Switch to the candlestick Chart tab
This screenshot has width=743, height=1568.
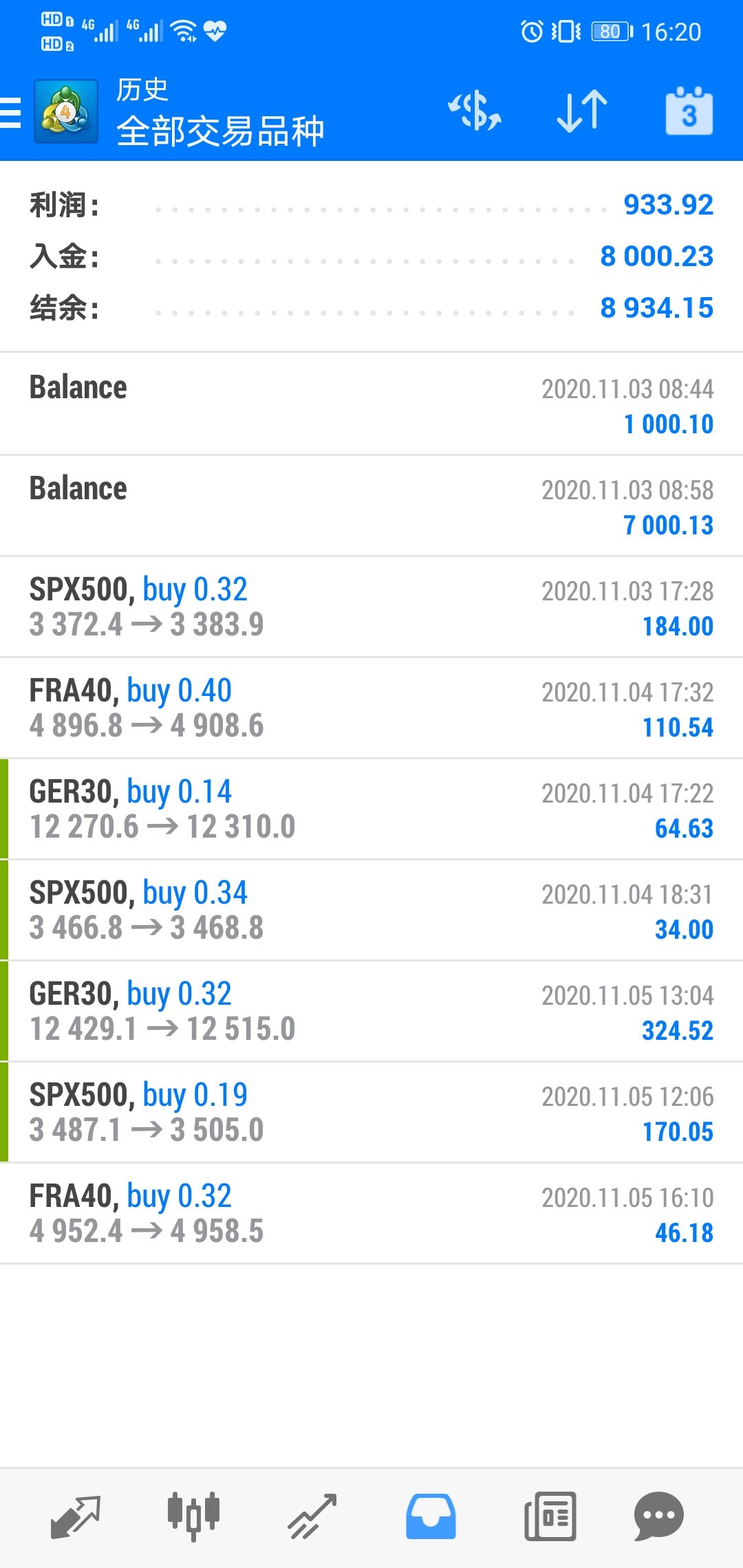[193, 1516]
